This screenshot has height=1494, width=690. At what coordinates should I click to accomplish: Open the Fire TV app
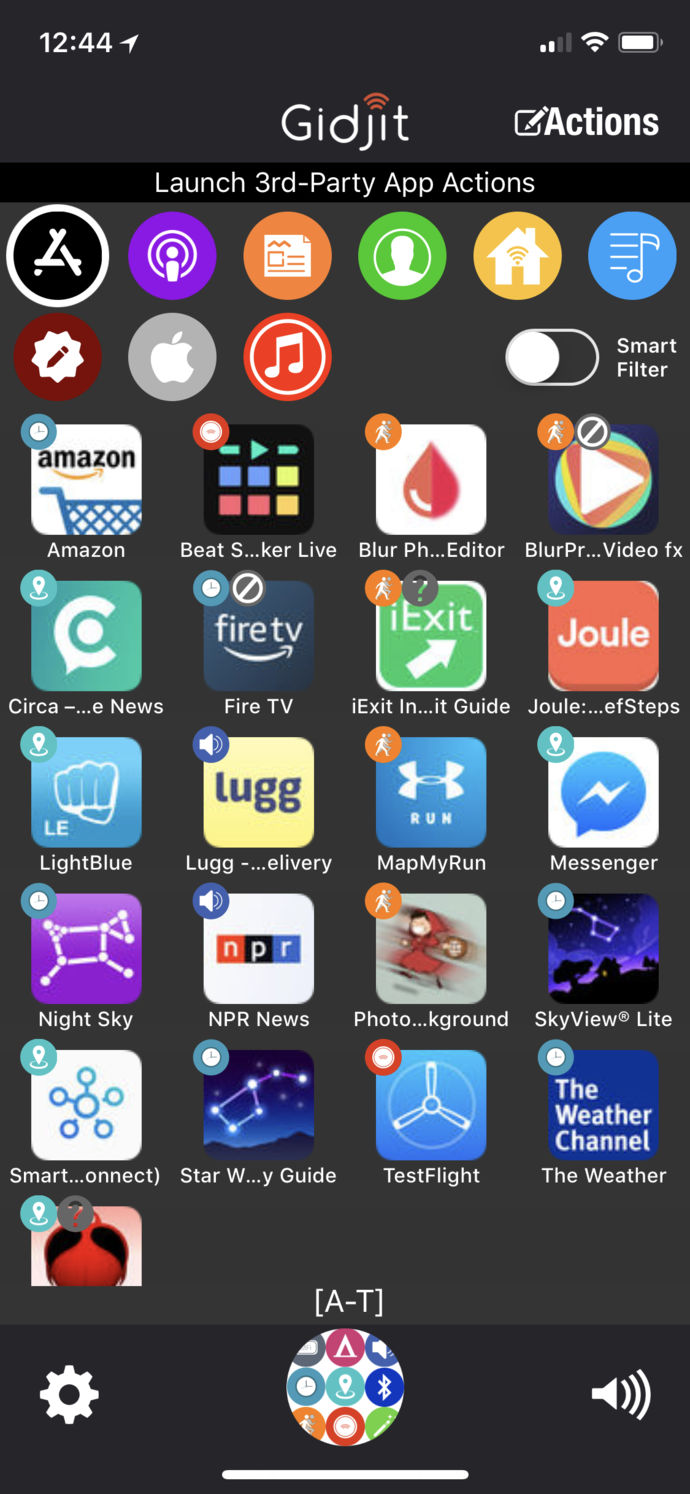click(258, 636)
